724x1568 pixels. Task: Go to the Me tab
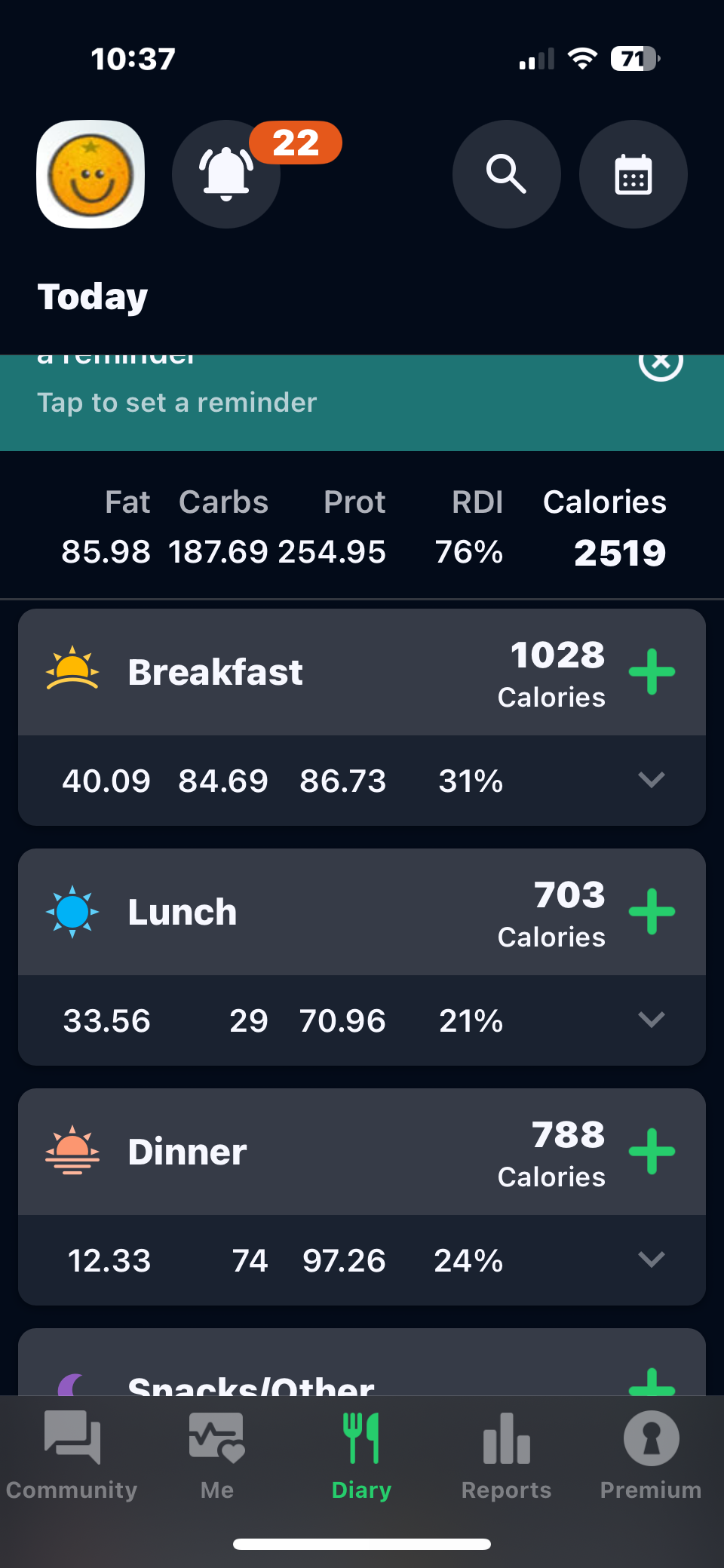(x=217, y=1456)
